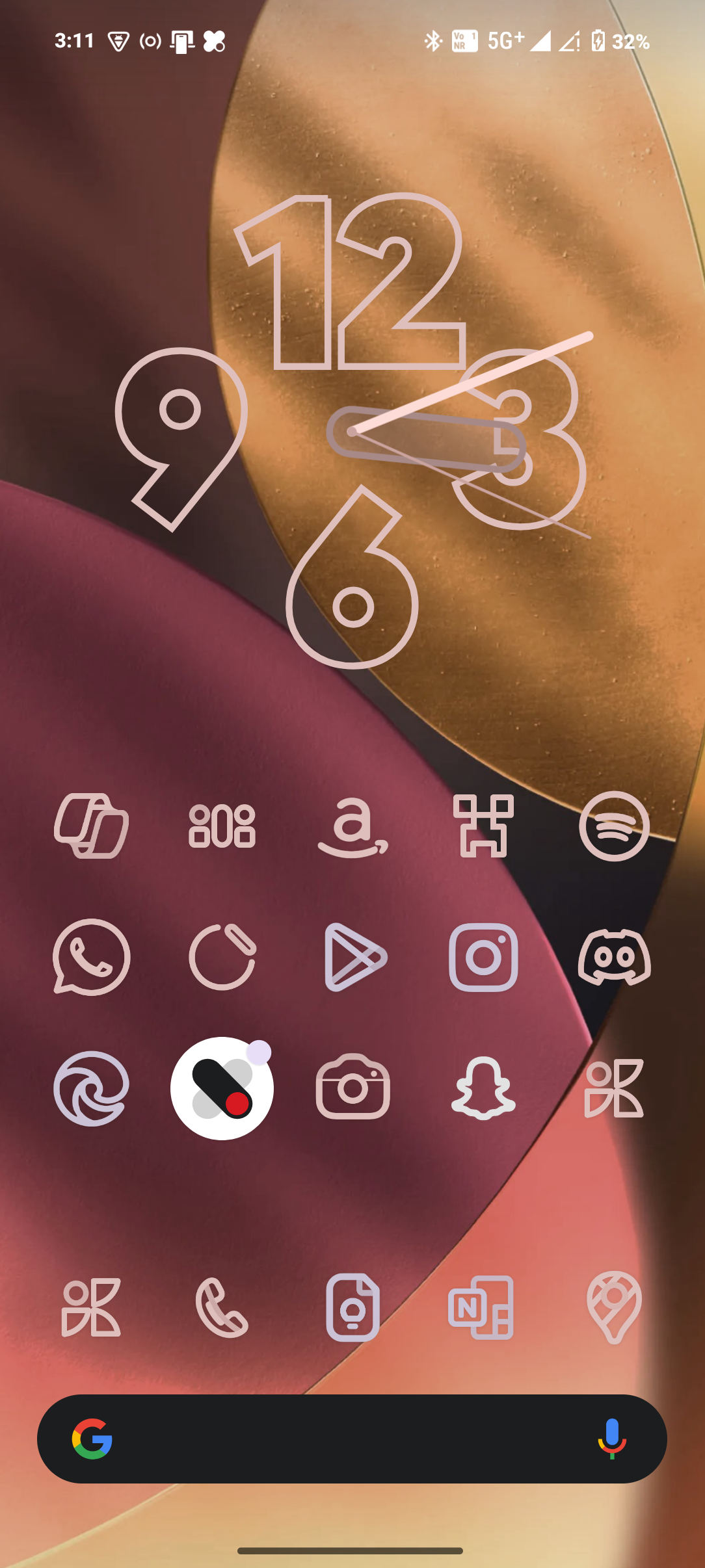
Task: Start Google voice search with the microphone
Action: 611,1439
